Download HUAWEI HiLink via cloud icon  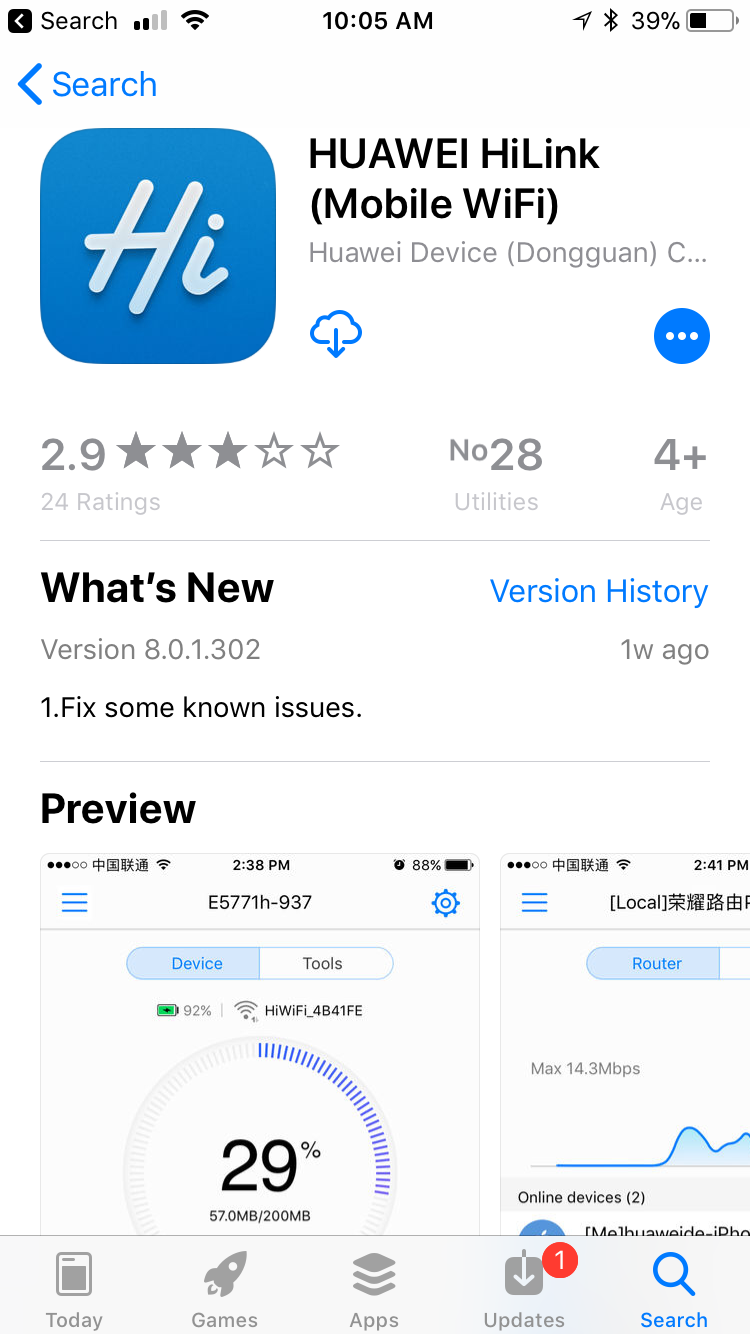tap(336, 334)
